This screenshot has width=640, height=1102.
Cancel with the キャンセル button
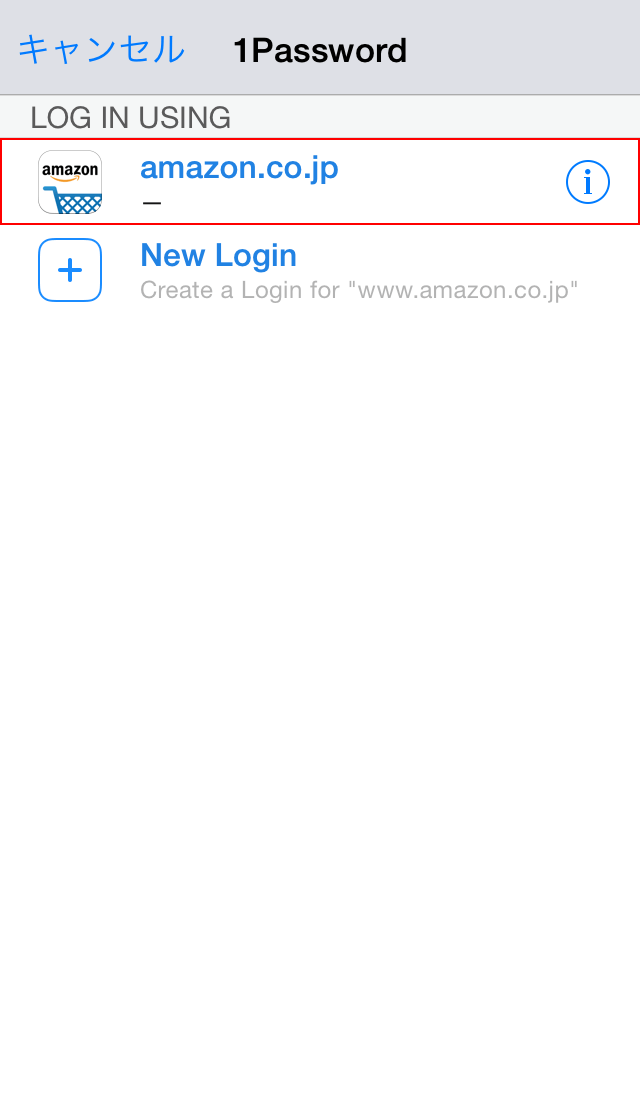(101, 49)
